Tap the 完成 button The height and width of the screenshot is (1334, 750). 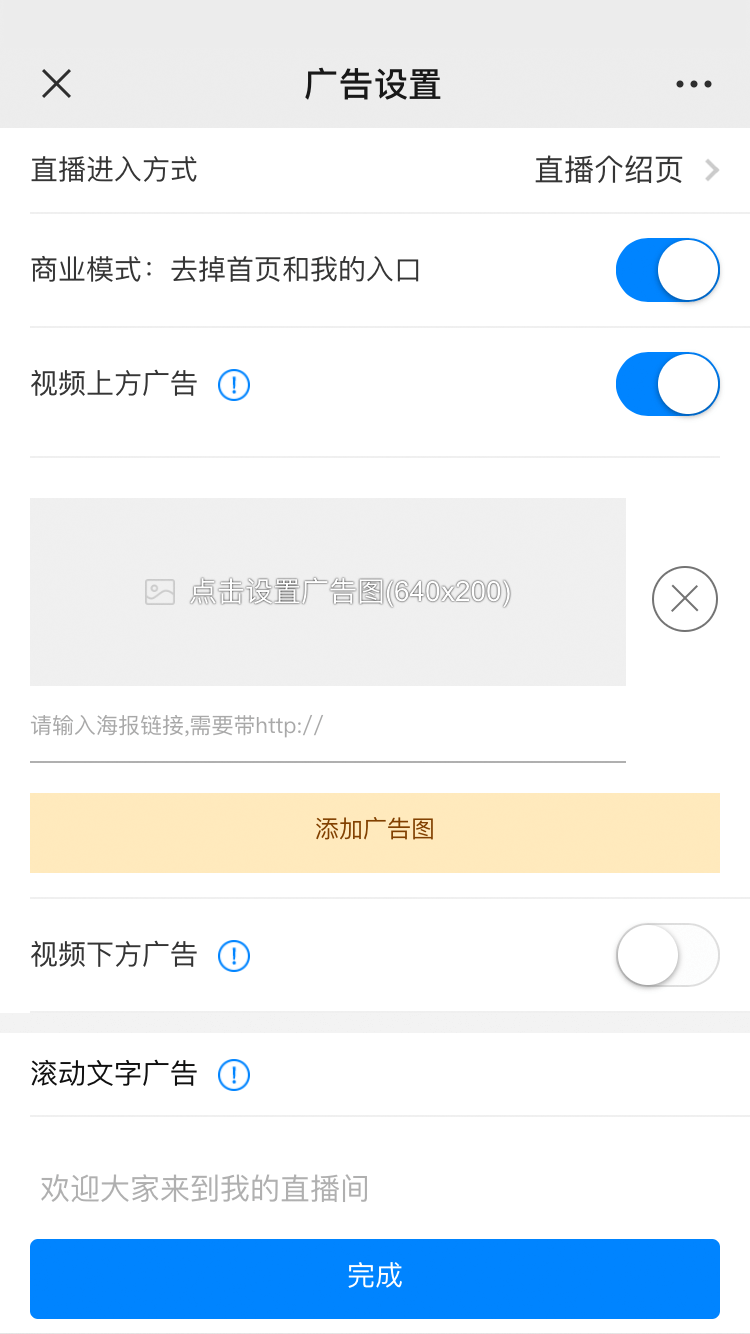(x=375, y=1279)
